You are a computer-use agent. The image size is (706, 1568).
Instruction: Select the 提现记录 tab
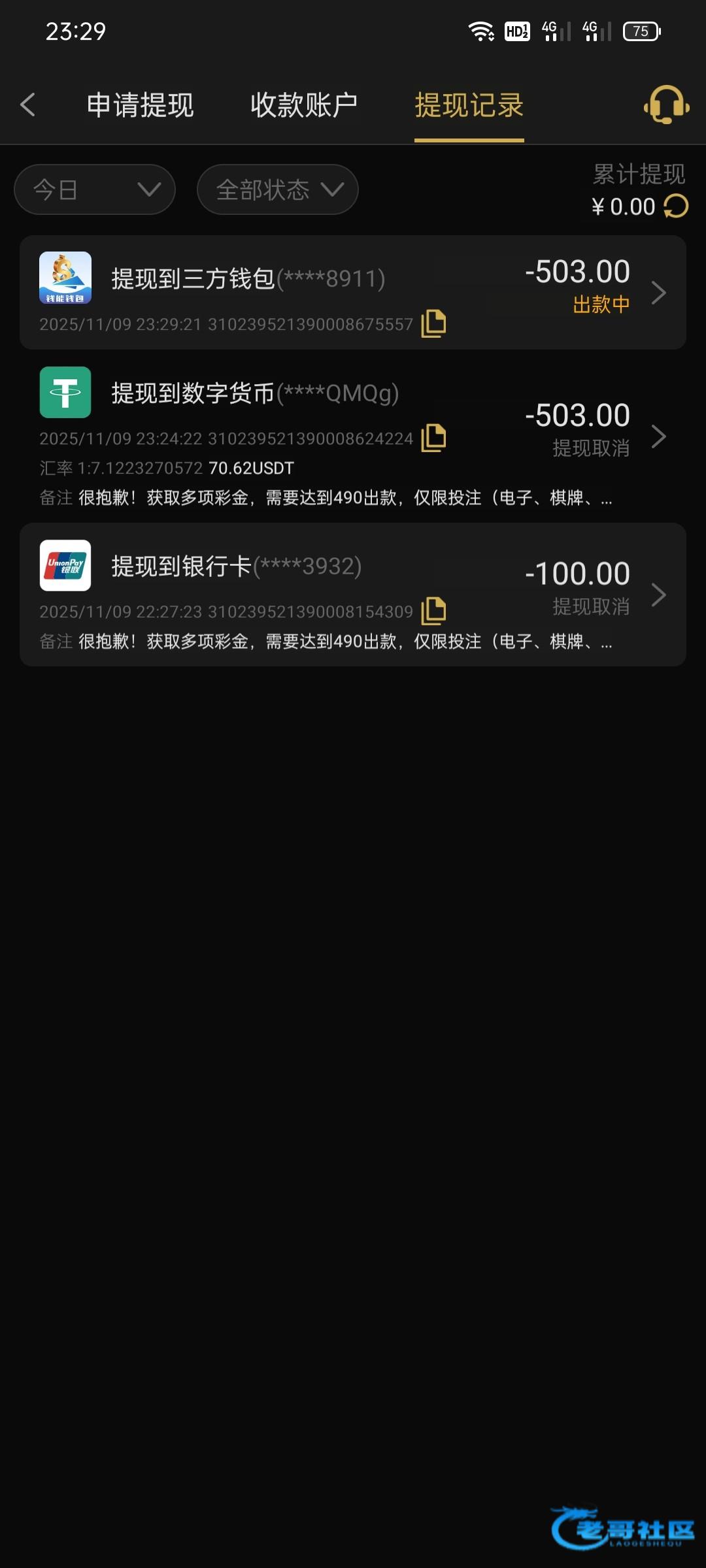click(x=469, y=105)
